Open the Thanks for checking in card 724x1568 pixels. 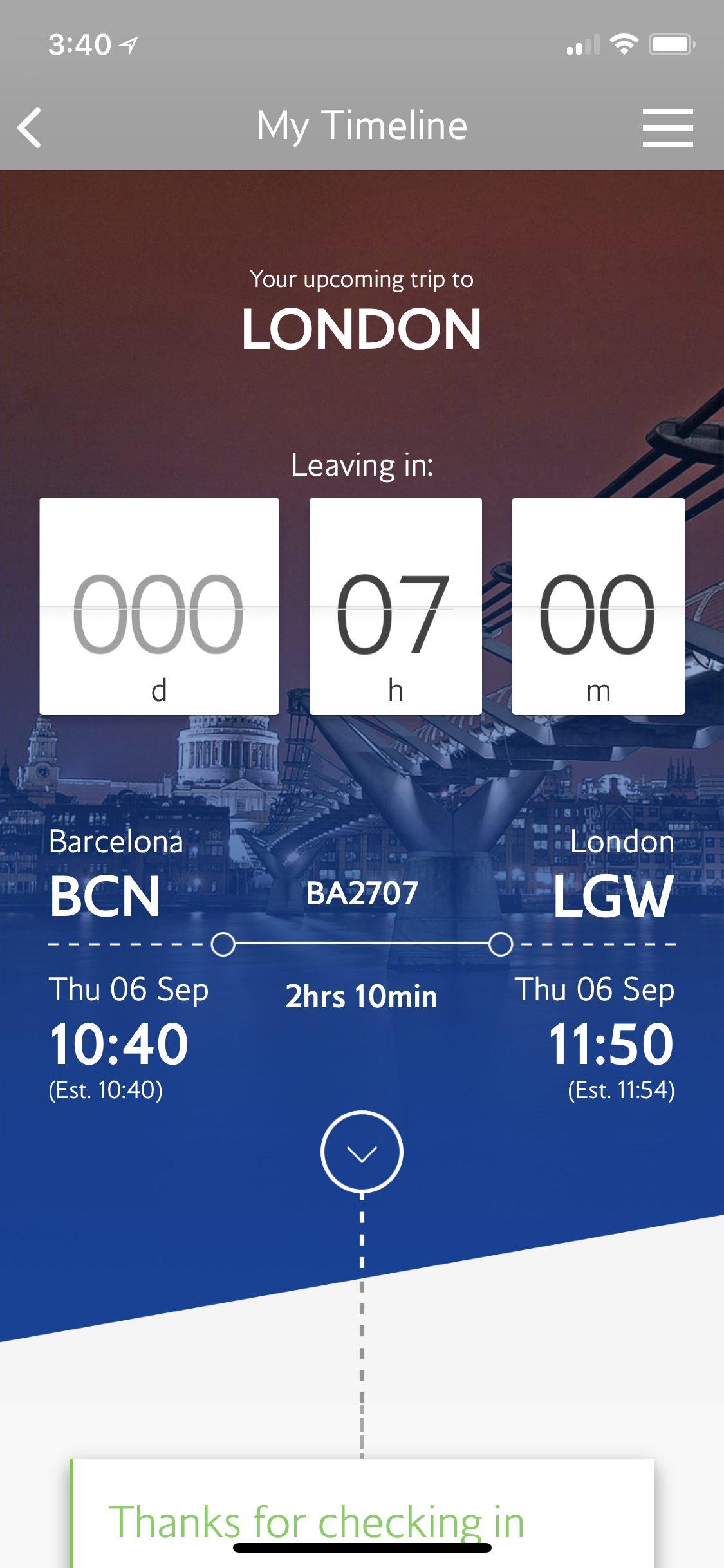362,1519
